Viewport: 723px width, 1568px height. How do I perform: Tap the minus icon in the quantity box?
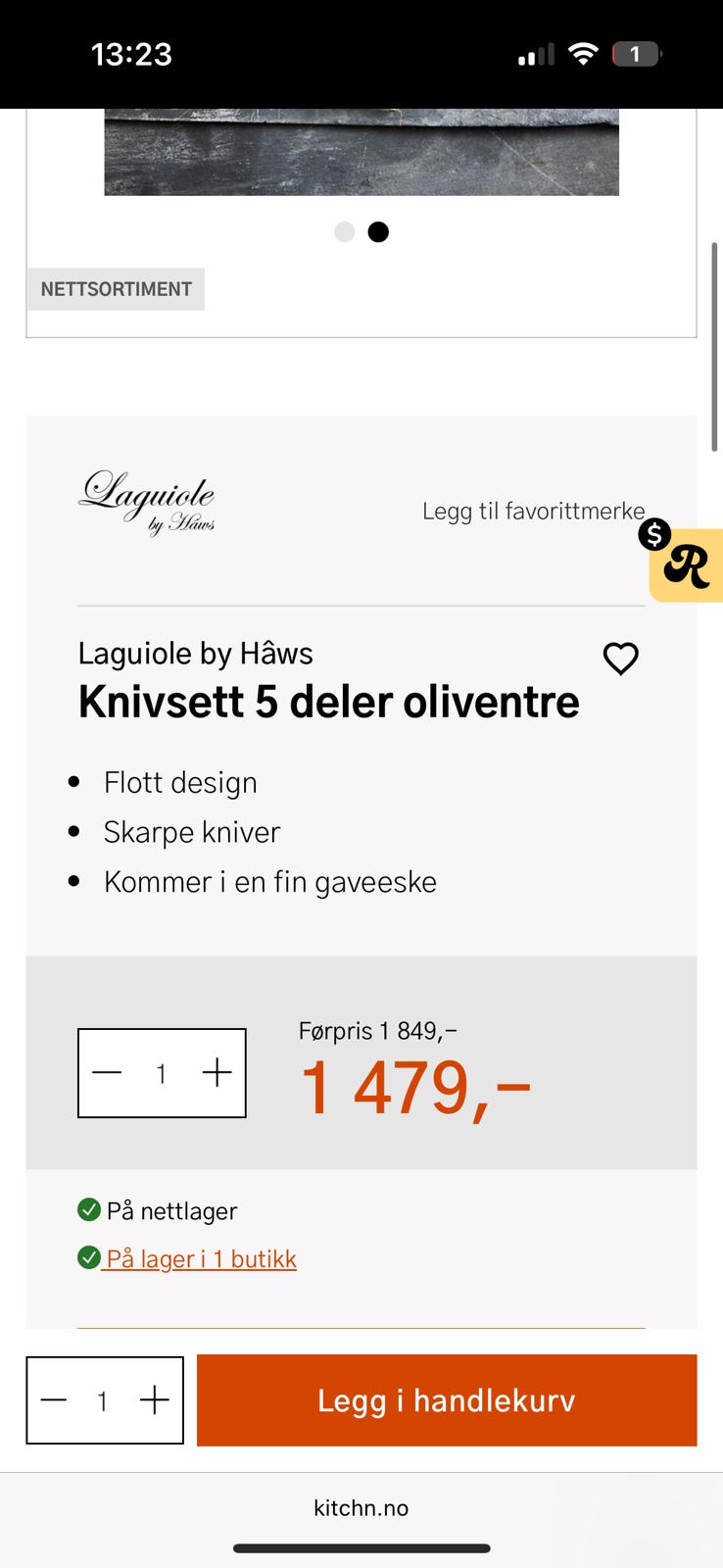pos(106,1073)
